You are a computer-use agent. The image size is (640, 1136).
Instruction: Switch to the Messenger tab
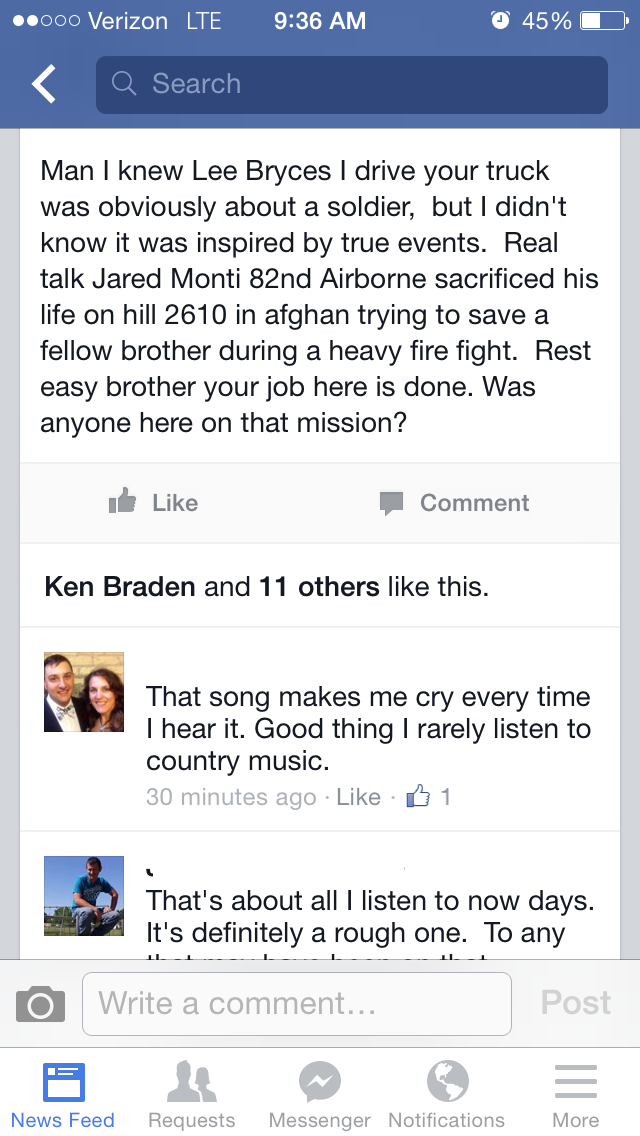(320, 1094)
